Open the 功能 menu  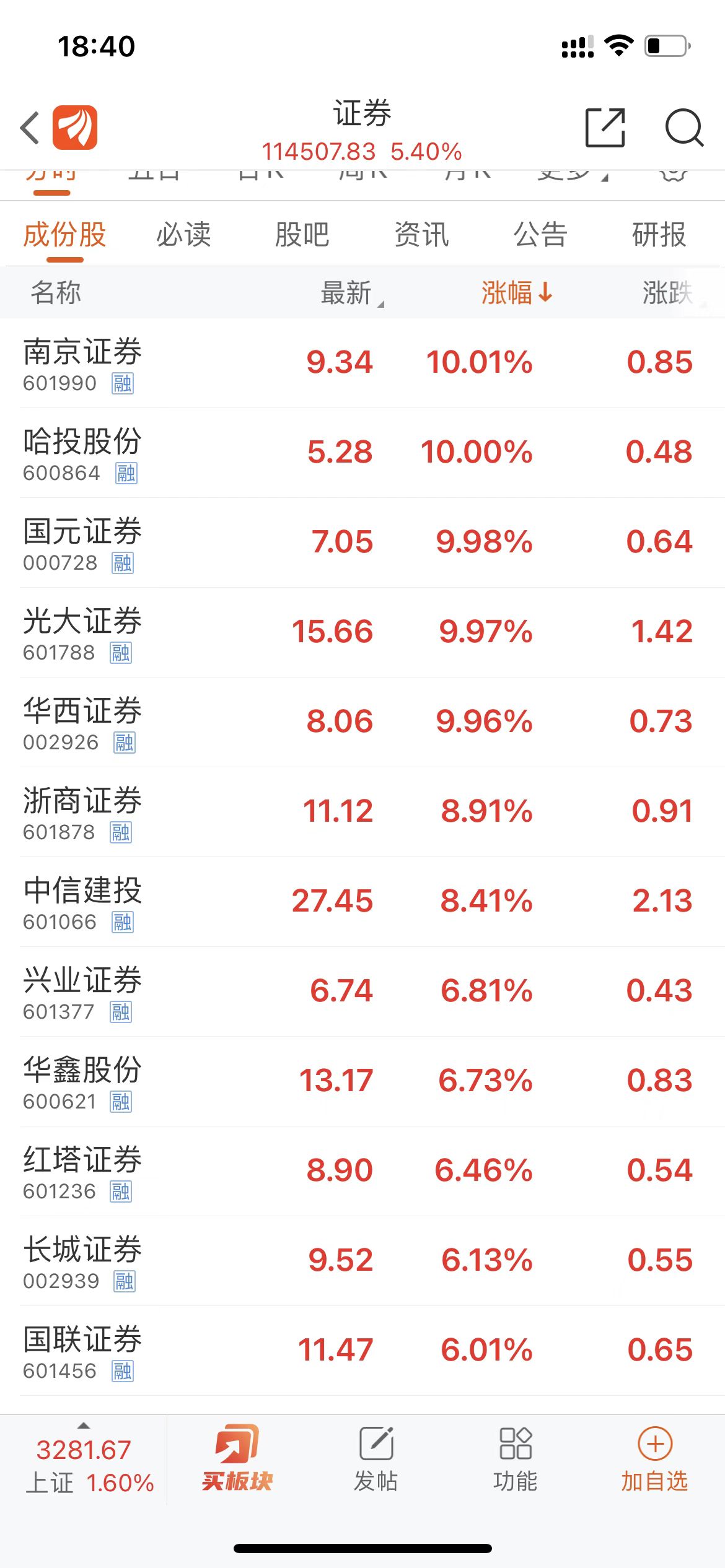coord(516,1460)
